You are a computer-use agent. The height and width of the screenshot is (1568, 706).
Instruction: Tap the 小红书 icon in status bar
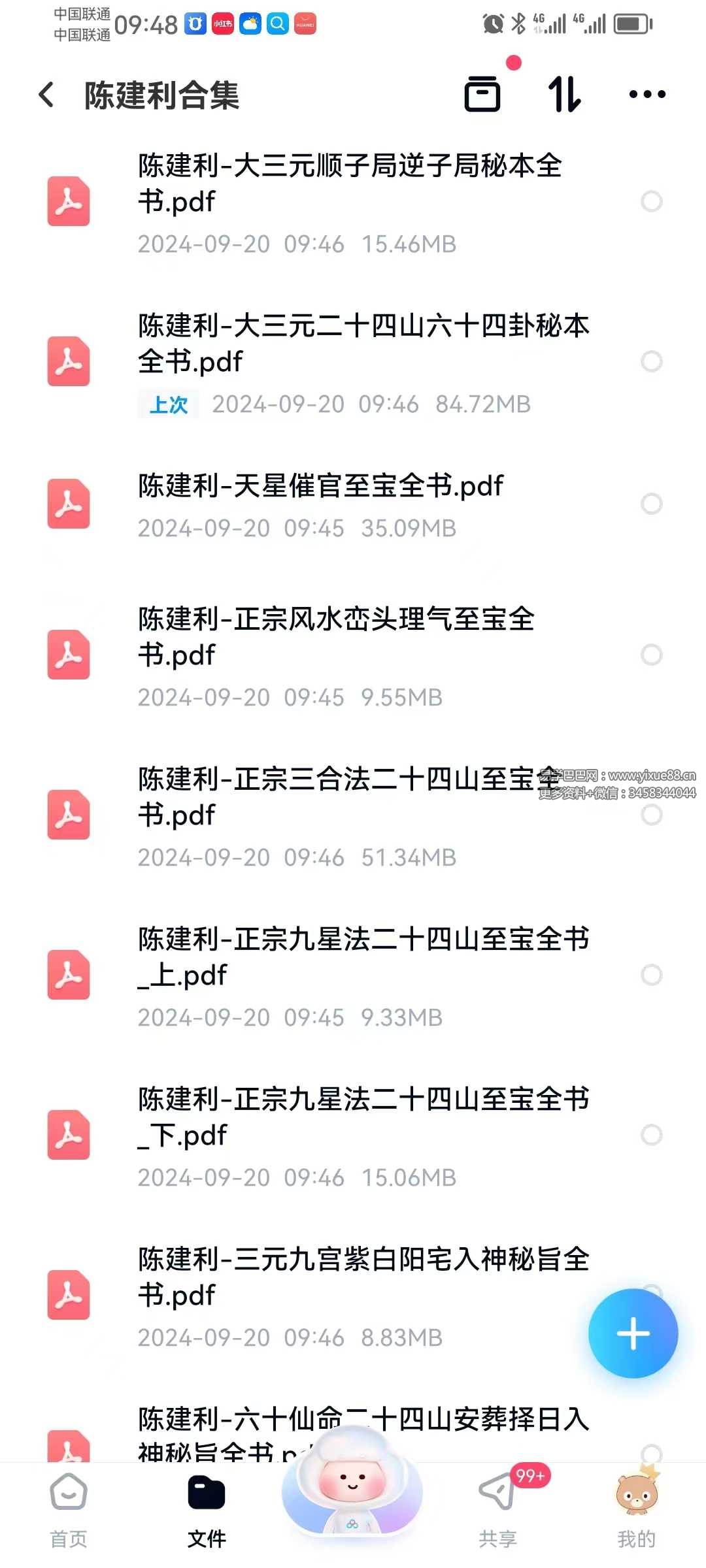pos(223,24)
